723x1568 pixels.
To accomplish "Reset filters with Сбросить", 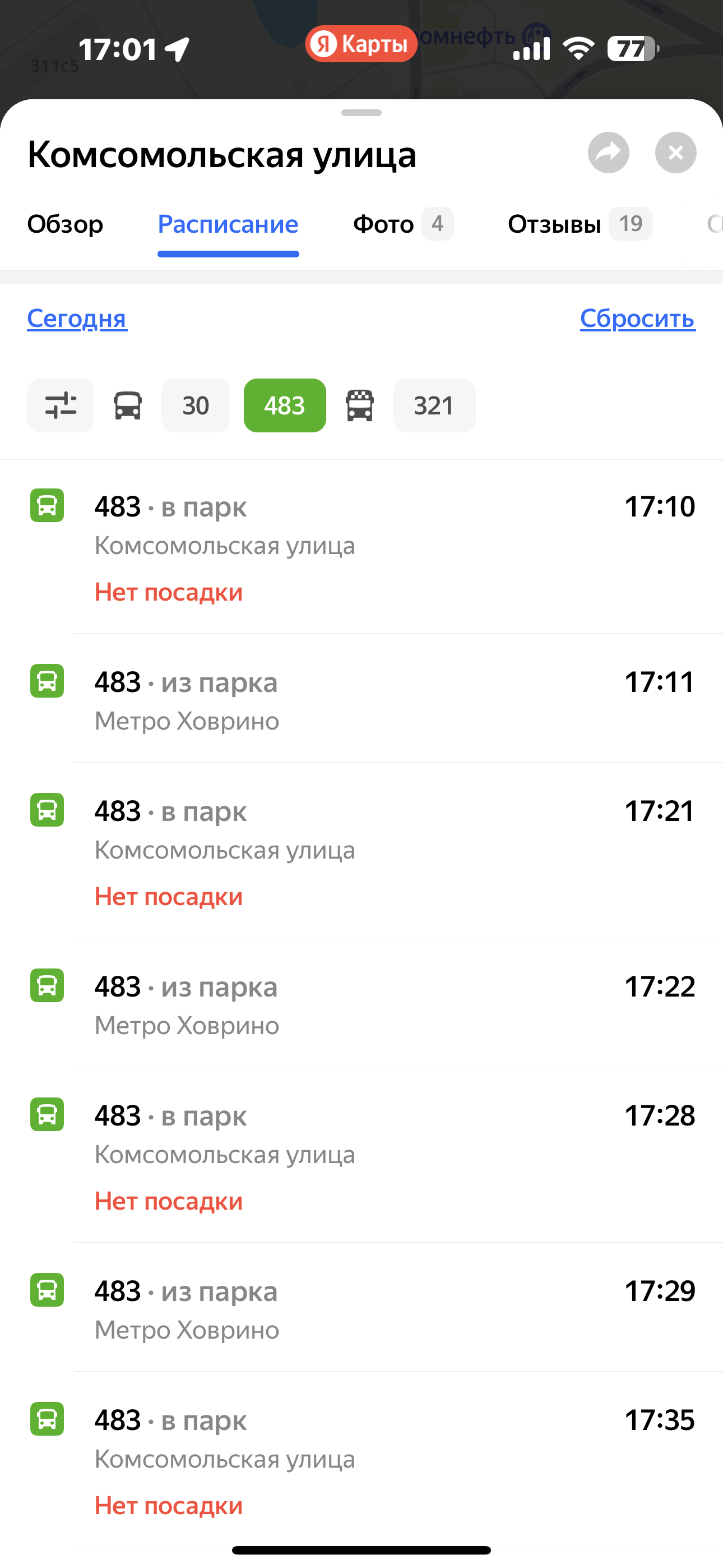I will (637, 319).
